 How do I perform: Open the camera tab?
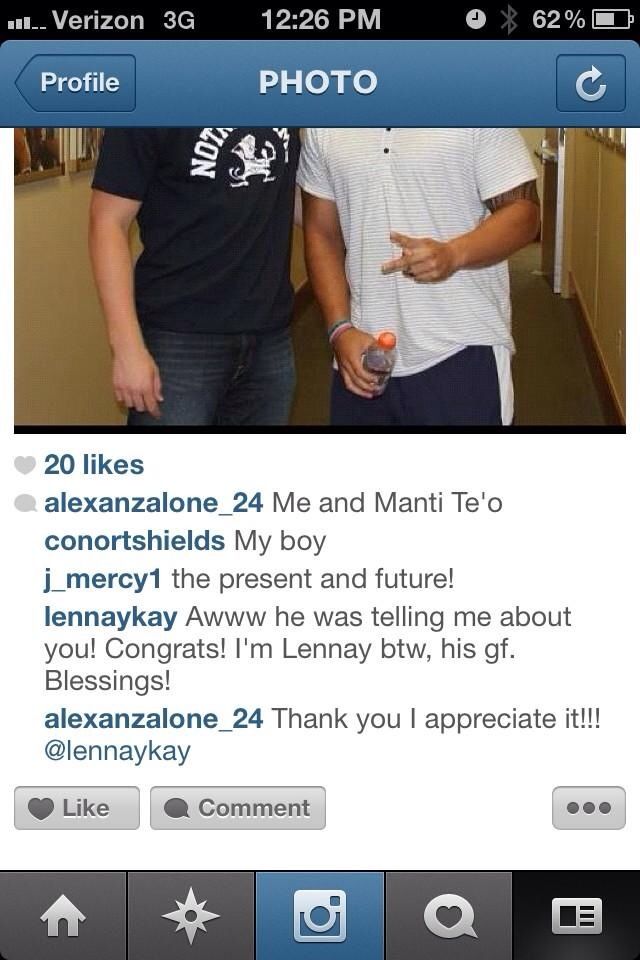point(320,915)
